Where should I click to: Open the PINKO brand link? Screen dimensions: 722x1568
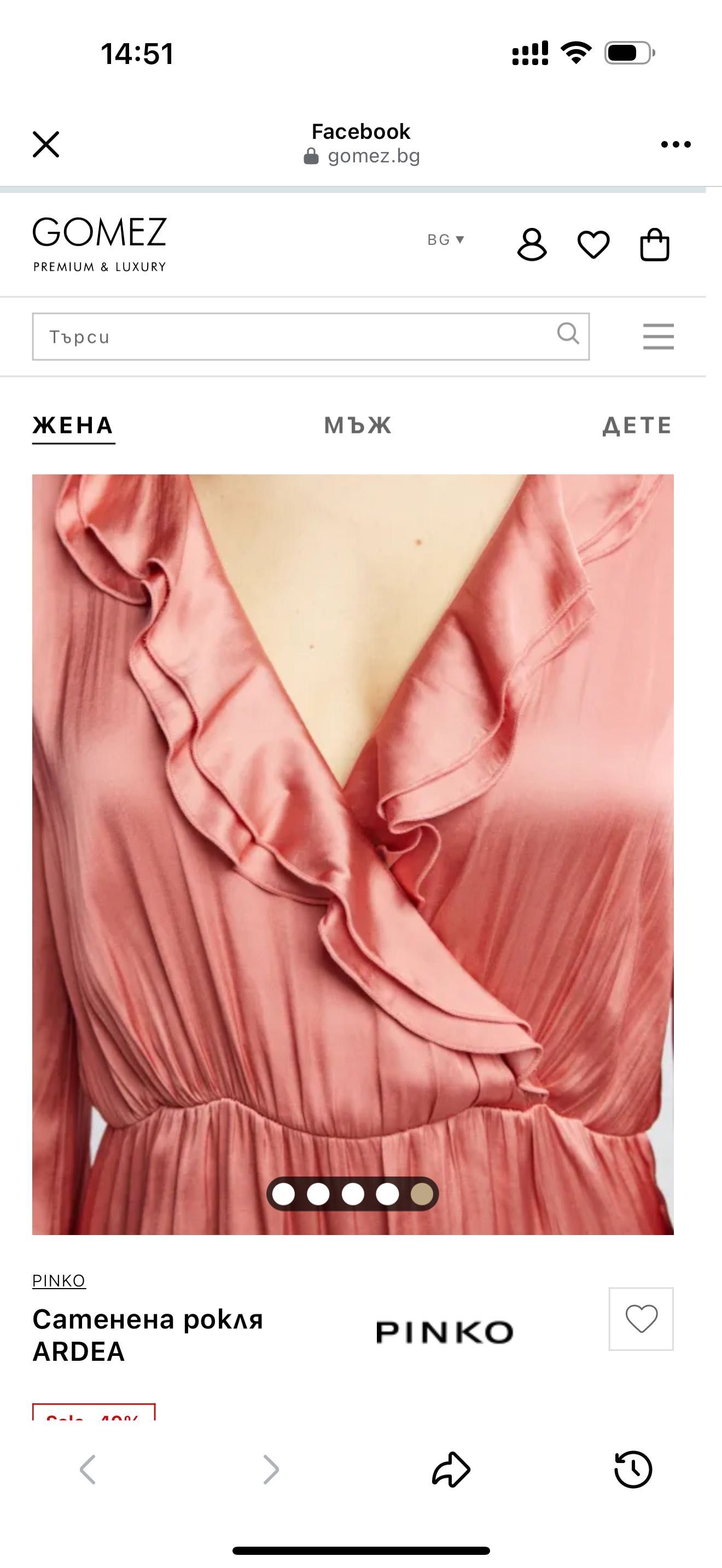(59, 1280)
